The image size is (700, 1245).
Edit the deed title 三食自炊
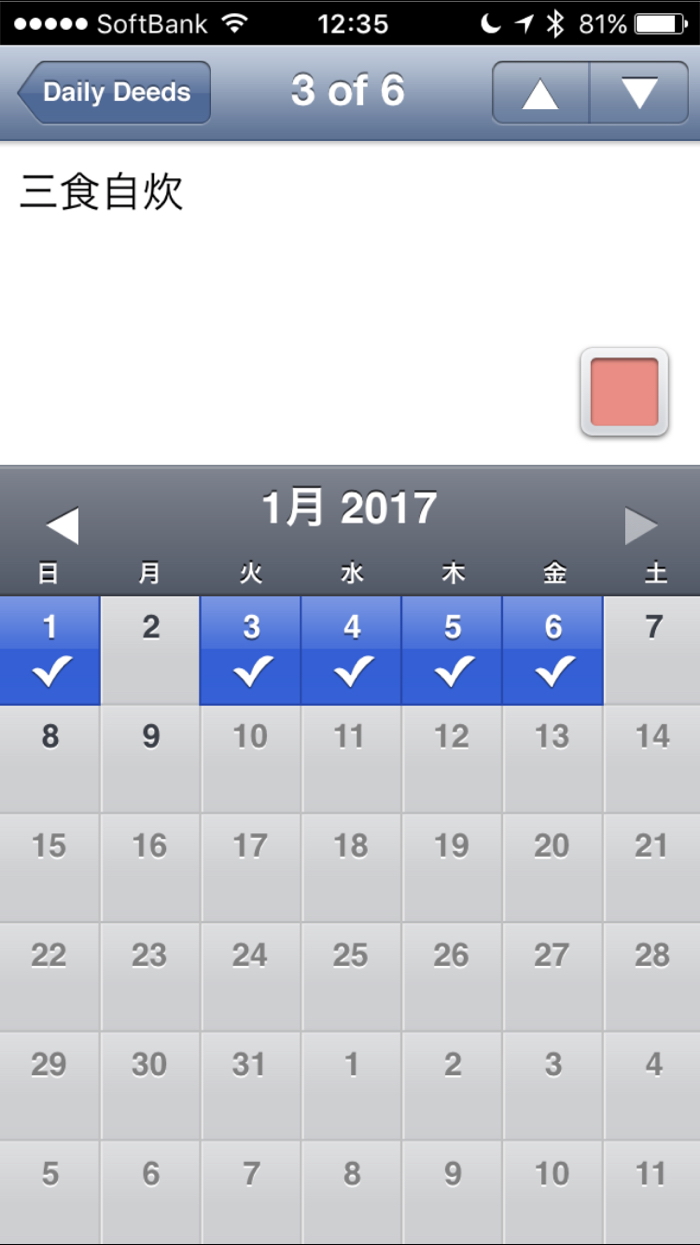(102, 192)
